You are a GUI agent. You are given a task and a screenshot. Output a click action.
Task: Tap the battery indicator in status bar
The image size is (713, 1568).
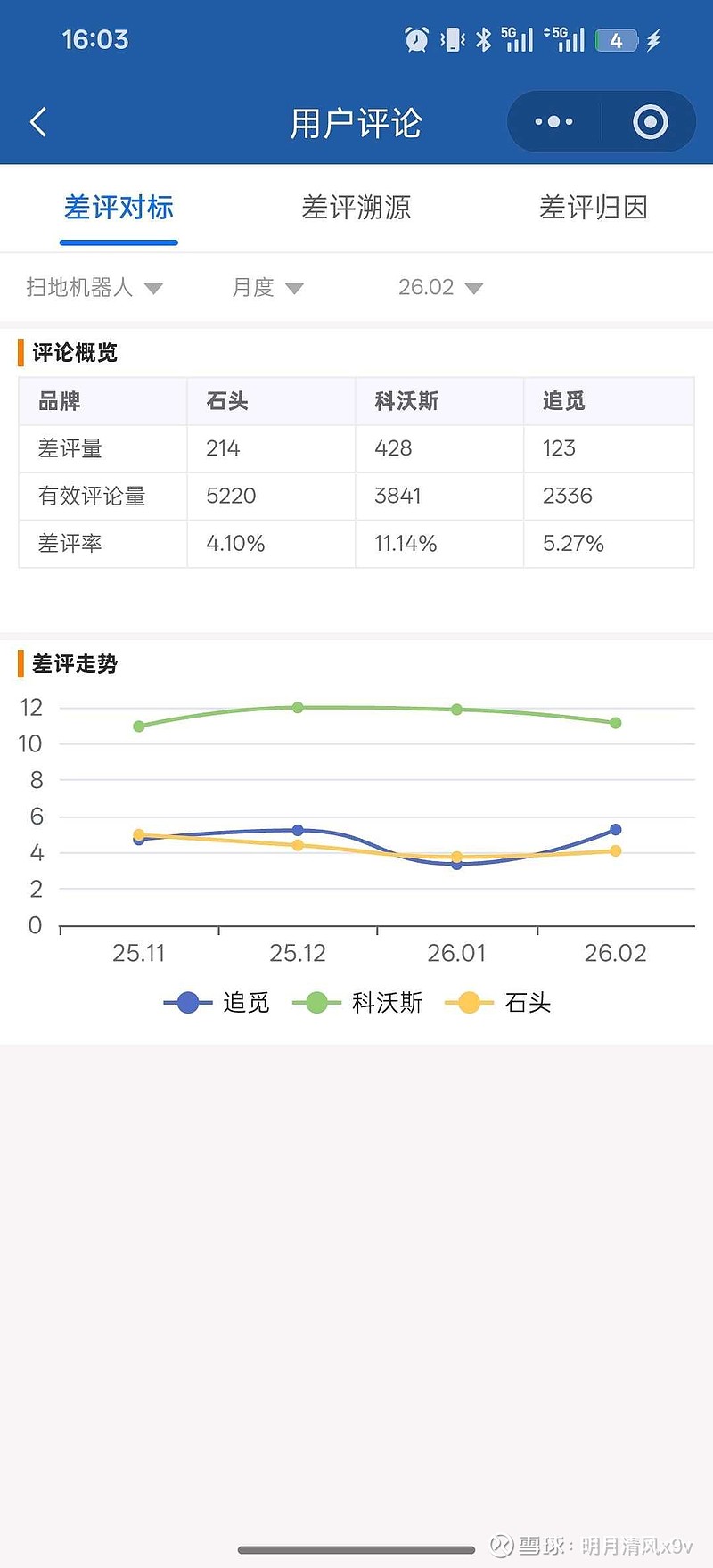tap(615, 39)
